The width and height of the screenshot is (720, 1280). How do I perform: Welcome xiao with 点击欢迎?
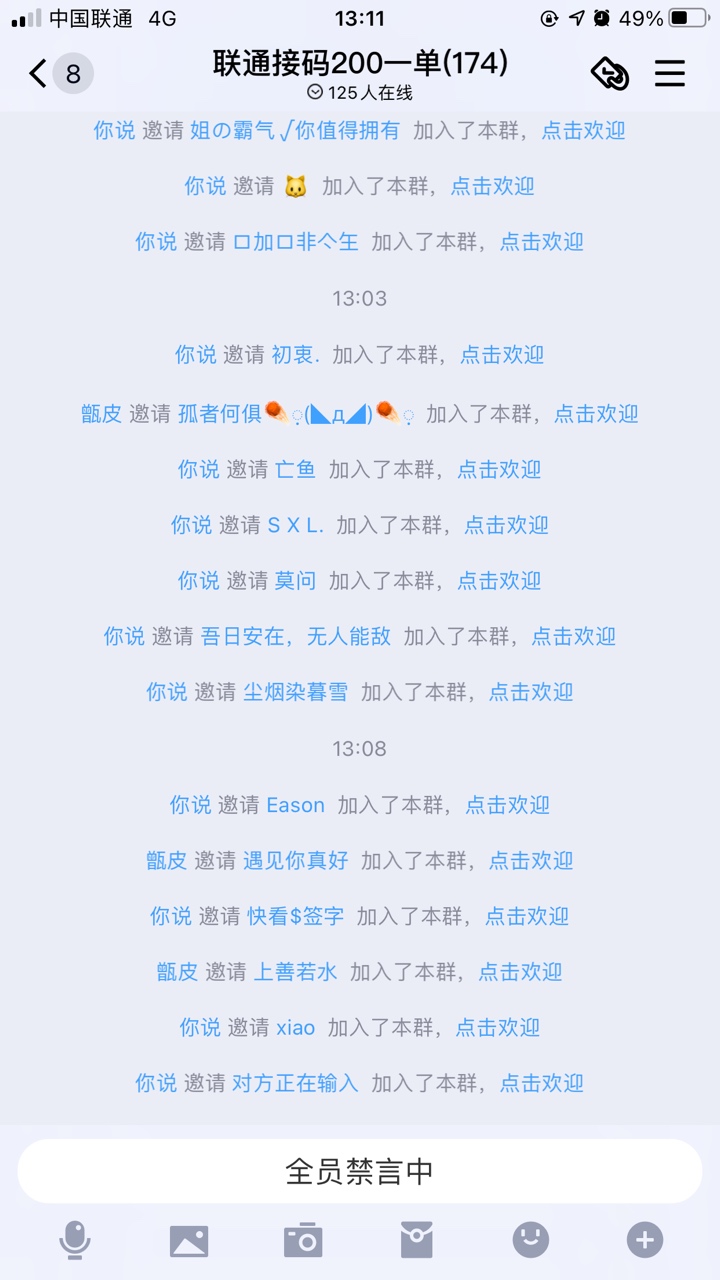click(498, 1027)
